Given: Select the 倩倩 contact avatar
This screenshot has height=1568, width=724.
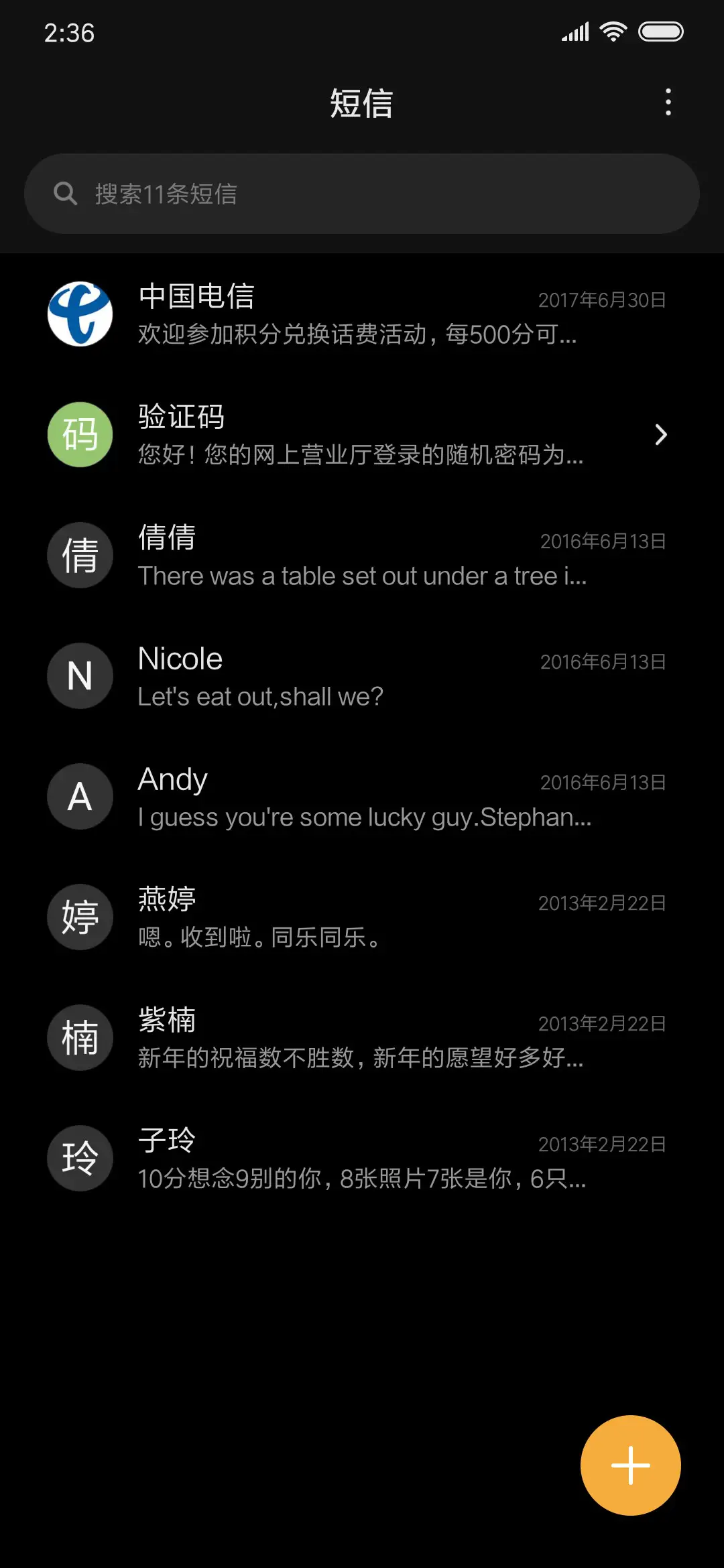Looking at the screenshot, I should 80,556.
